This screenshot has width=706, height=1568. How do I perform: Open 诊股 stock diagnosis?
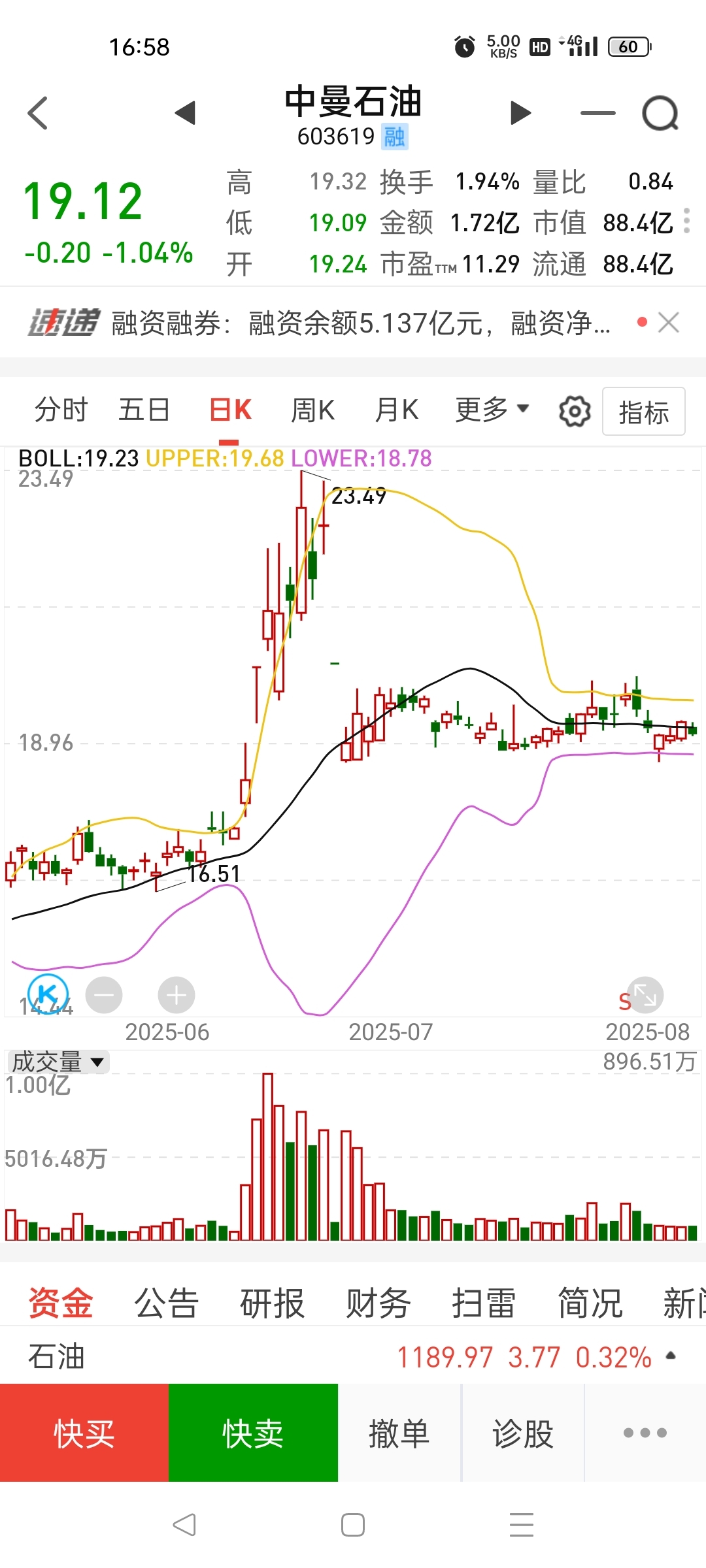[523, 1433]
